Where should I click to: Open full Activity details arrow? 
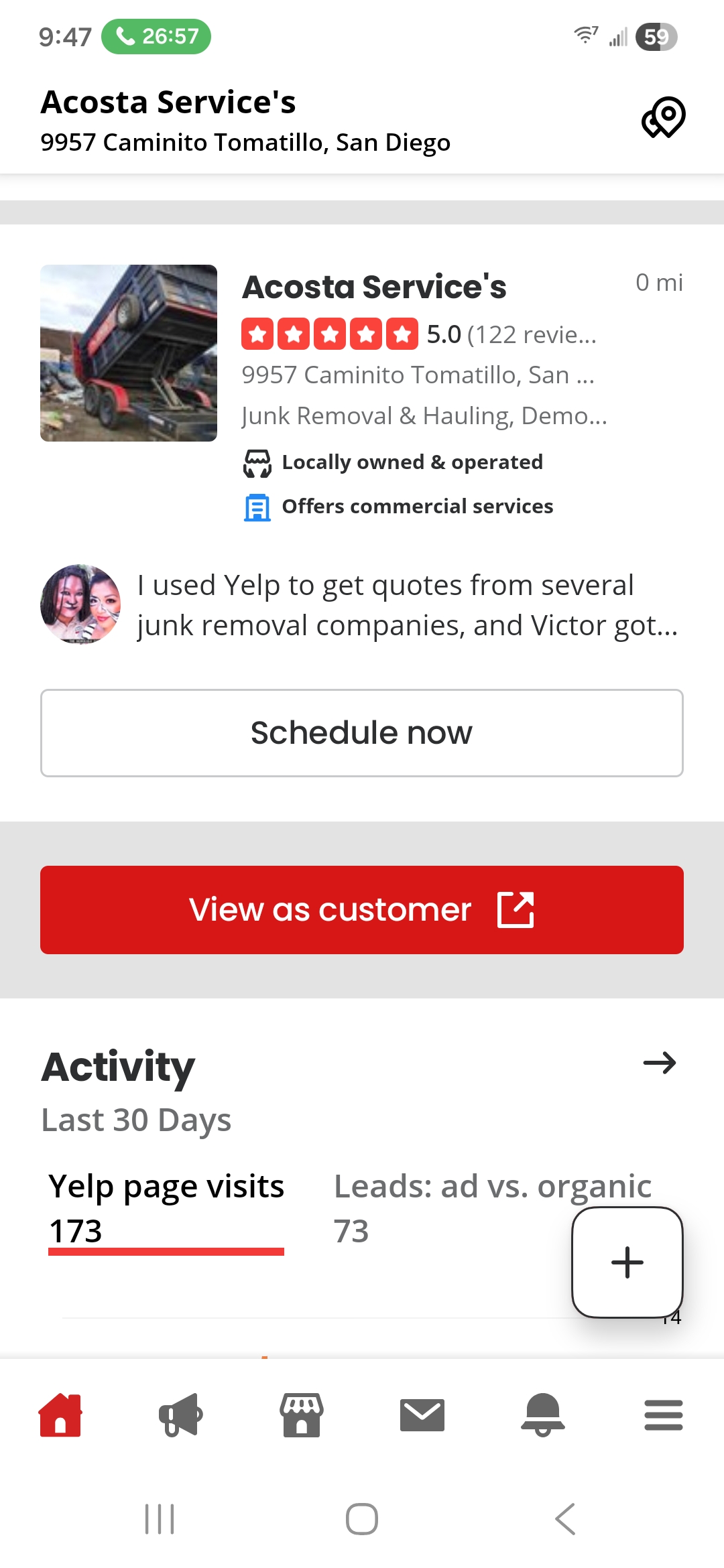pyautogui.click(x=660, y=1063)
